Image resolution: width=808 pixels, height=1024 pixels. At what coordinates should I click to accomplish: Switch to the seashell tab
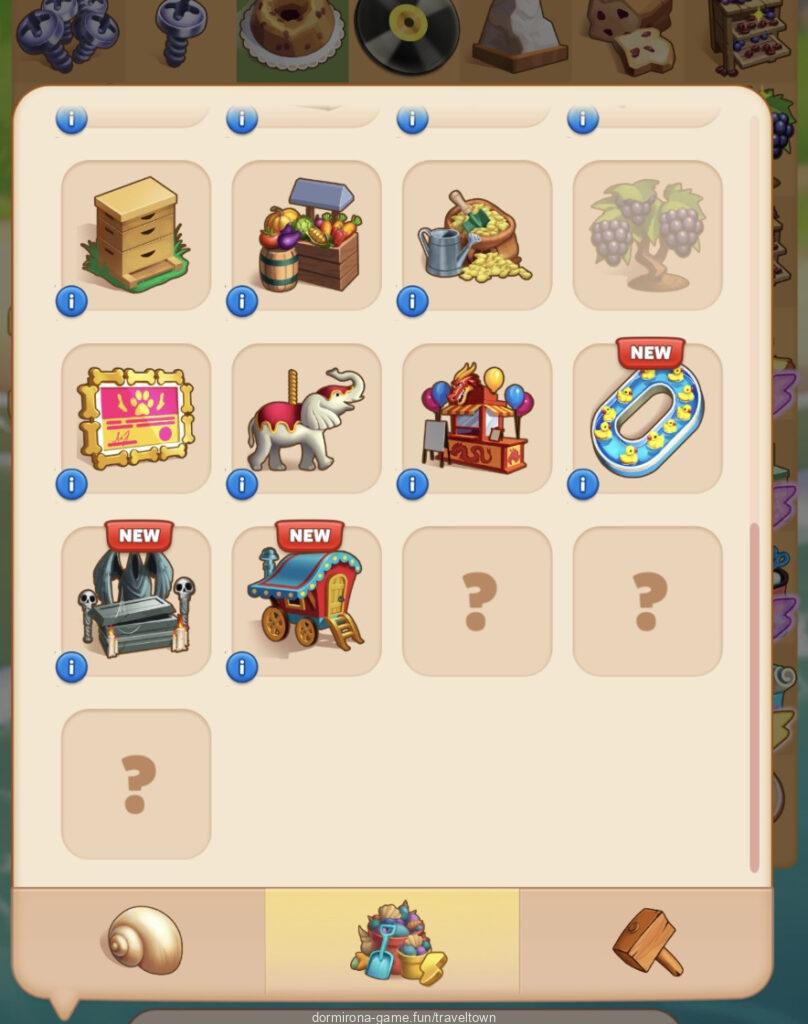click(x=141, y=940)
